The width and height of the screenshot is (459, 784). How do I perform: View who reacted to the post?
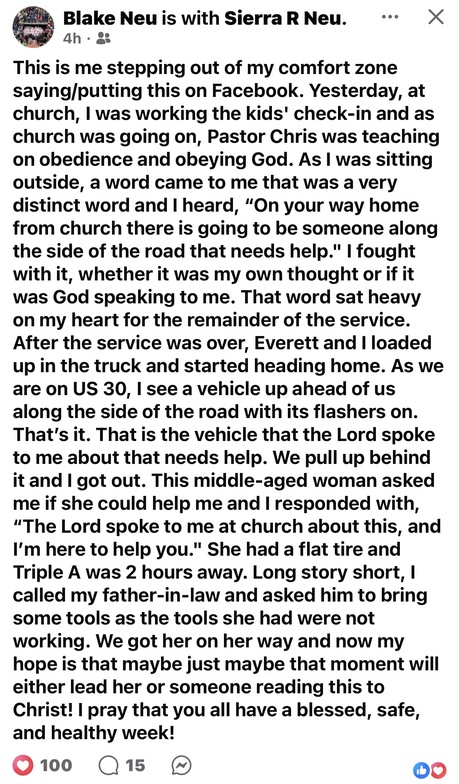[x=429, y=770]
